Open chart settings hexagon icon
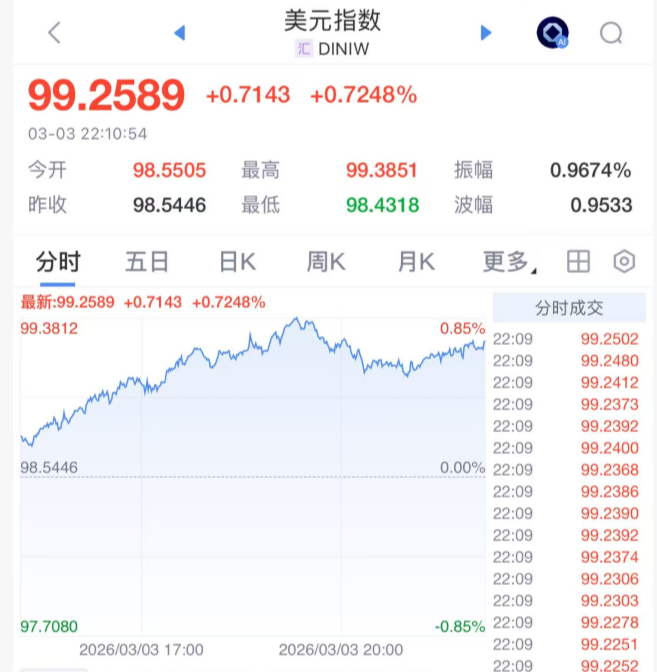Image resolution: width=657 pixels, height=672 pixels. pos(624,262)
